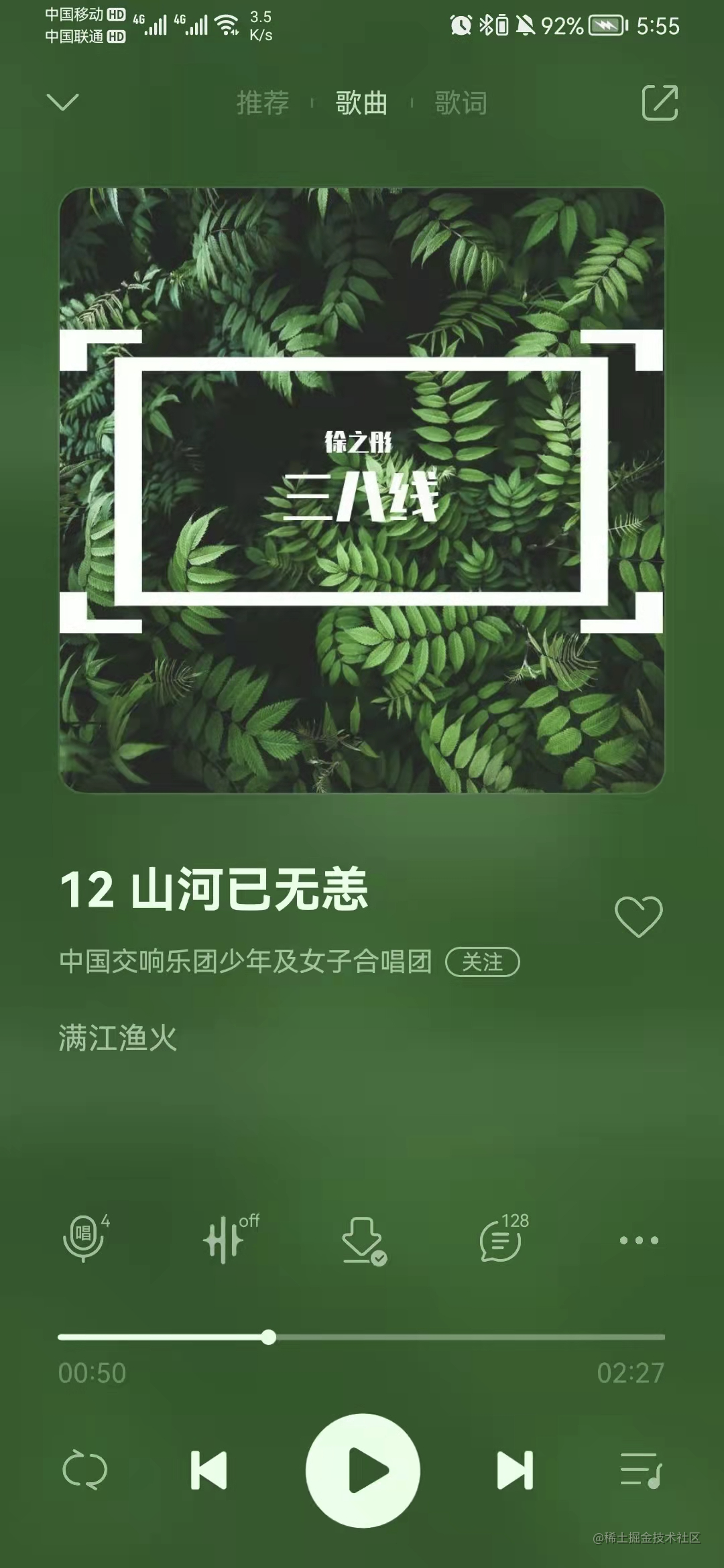724x1568 pixels.
Task: Skip to the previous track
Action: (209, 1470)
